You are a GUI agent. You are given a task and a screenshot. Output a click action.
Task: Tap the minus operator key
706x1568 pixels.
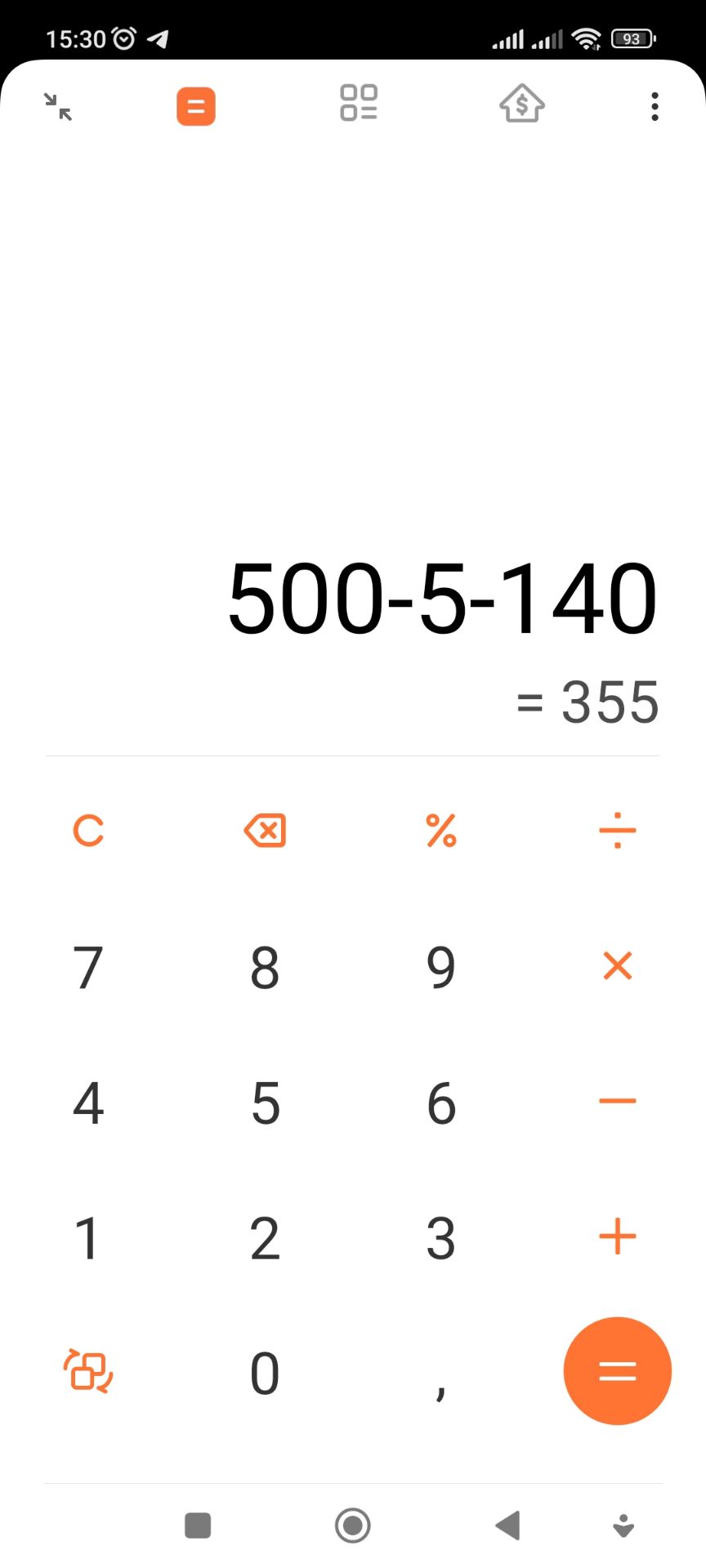tap(618, 1101)
